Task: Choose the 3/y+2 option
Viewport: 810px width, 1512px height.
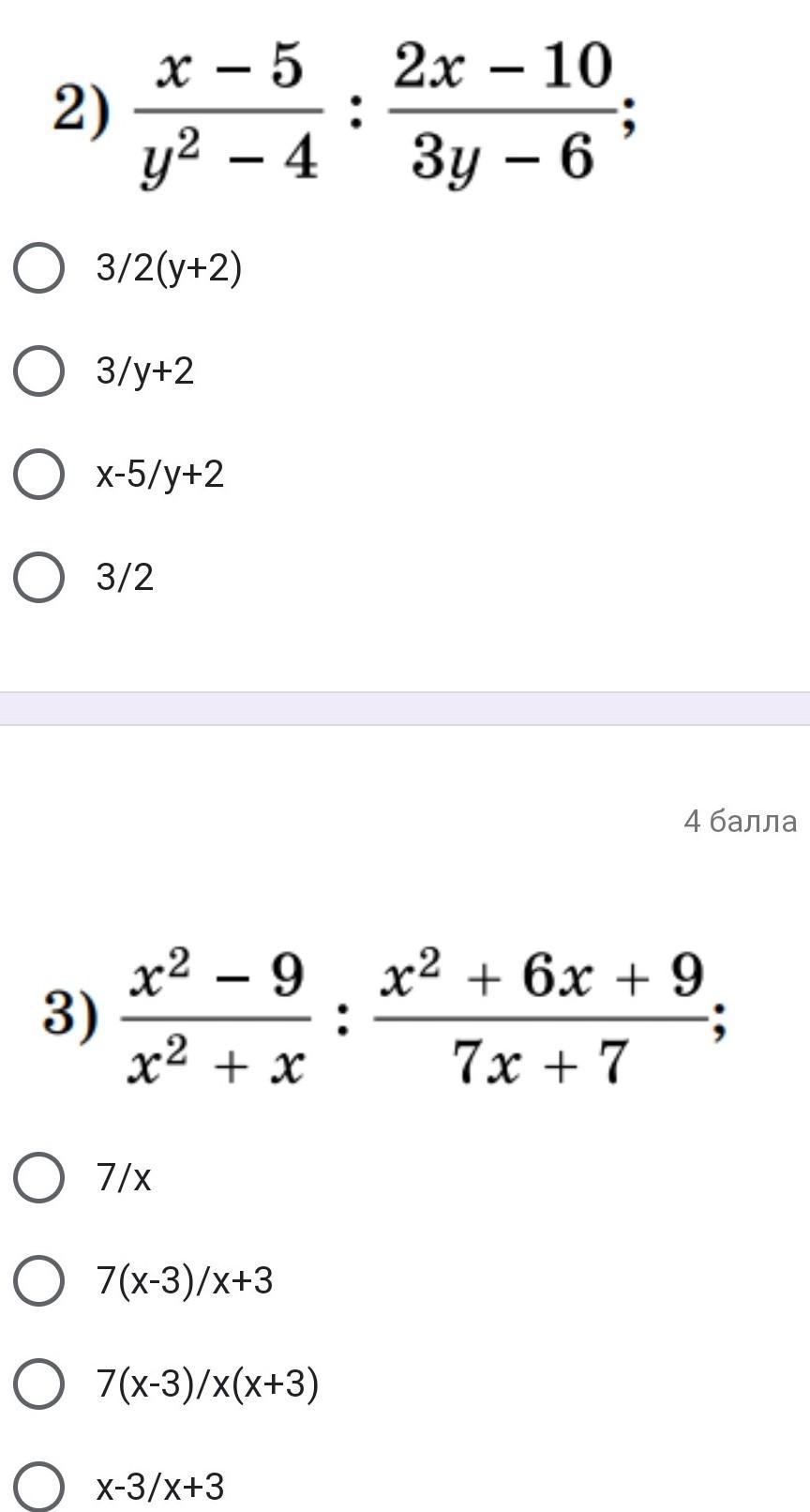Action: coord(39,371)
